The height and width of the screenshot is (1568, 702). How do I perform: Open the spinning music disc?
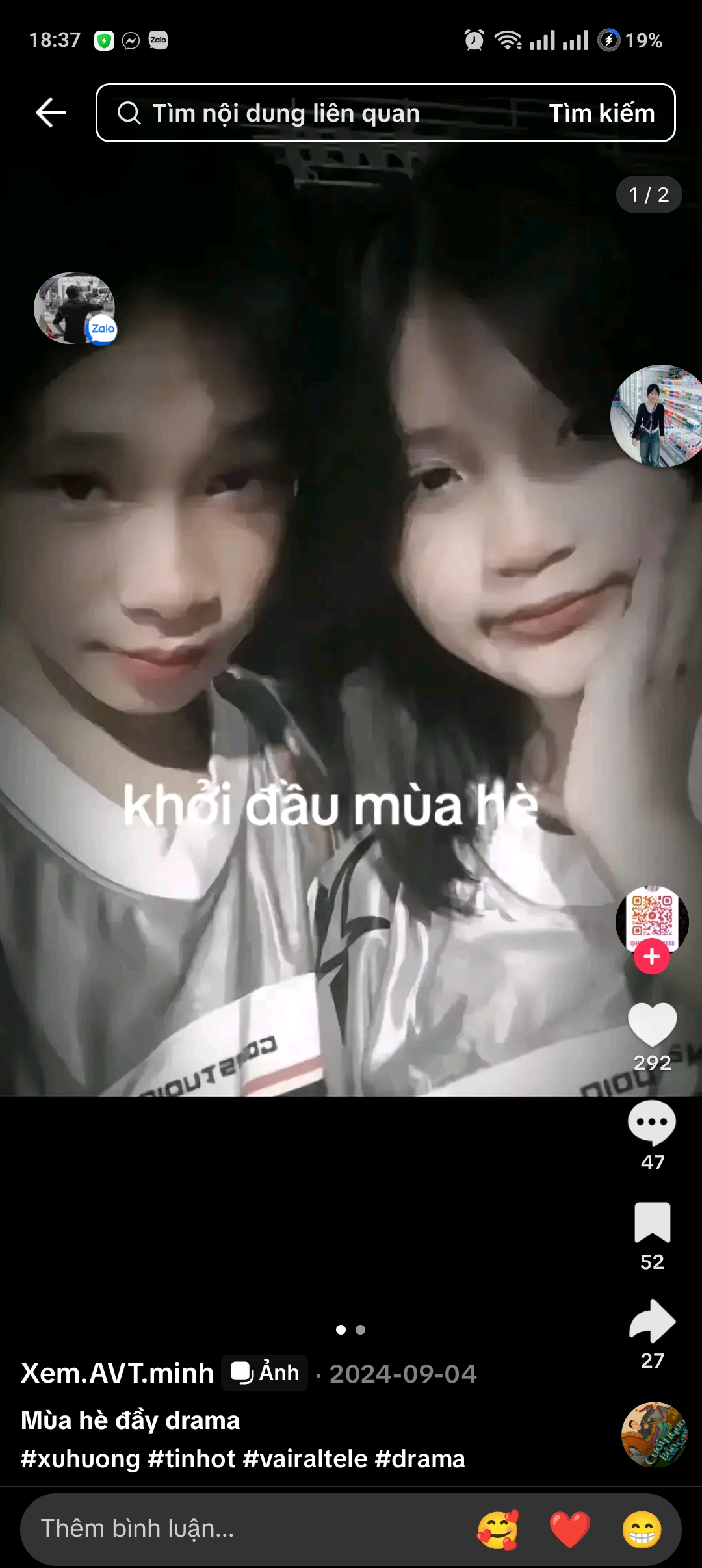pyautogui.click(x=654, y=1434)
